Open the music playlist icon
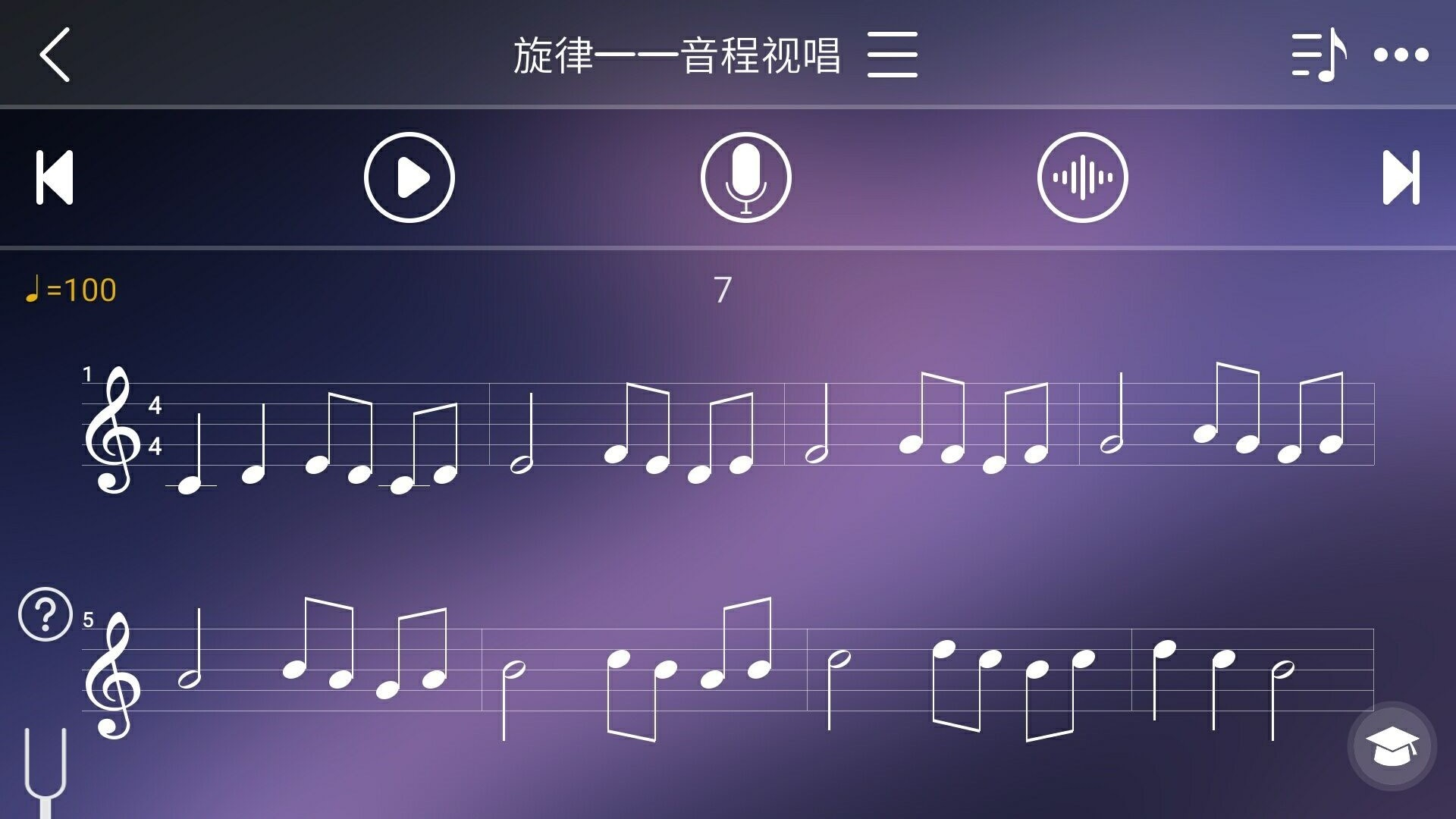 click(1319, 55)
